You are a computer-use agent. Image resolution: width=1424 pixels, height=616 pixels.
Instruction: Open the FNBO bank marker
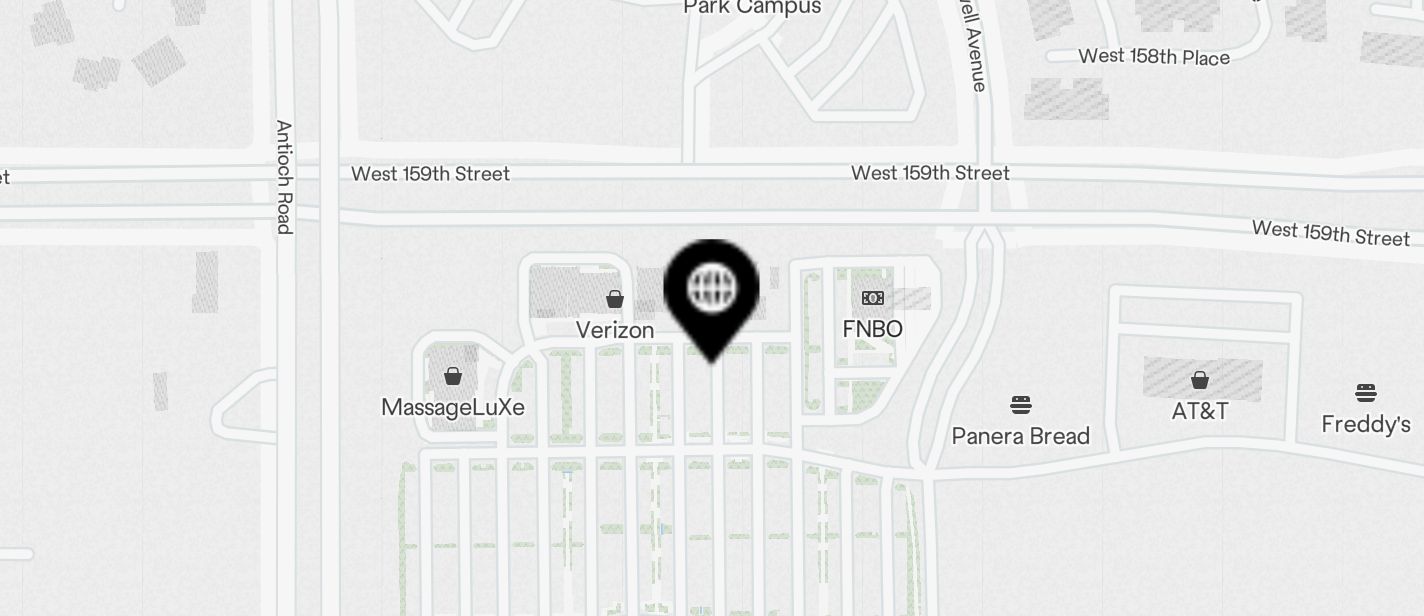click(873, 298)
